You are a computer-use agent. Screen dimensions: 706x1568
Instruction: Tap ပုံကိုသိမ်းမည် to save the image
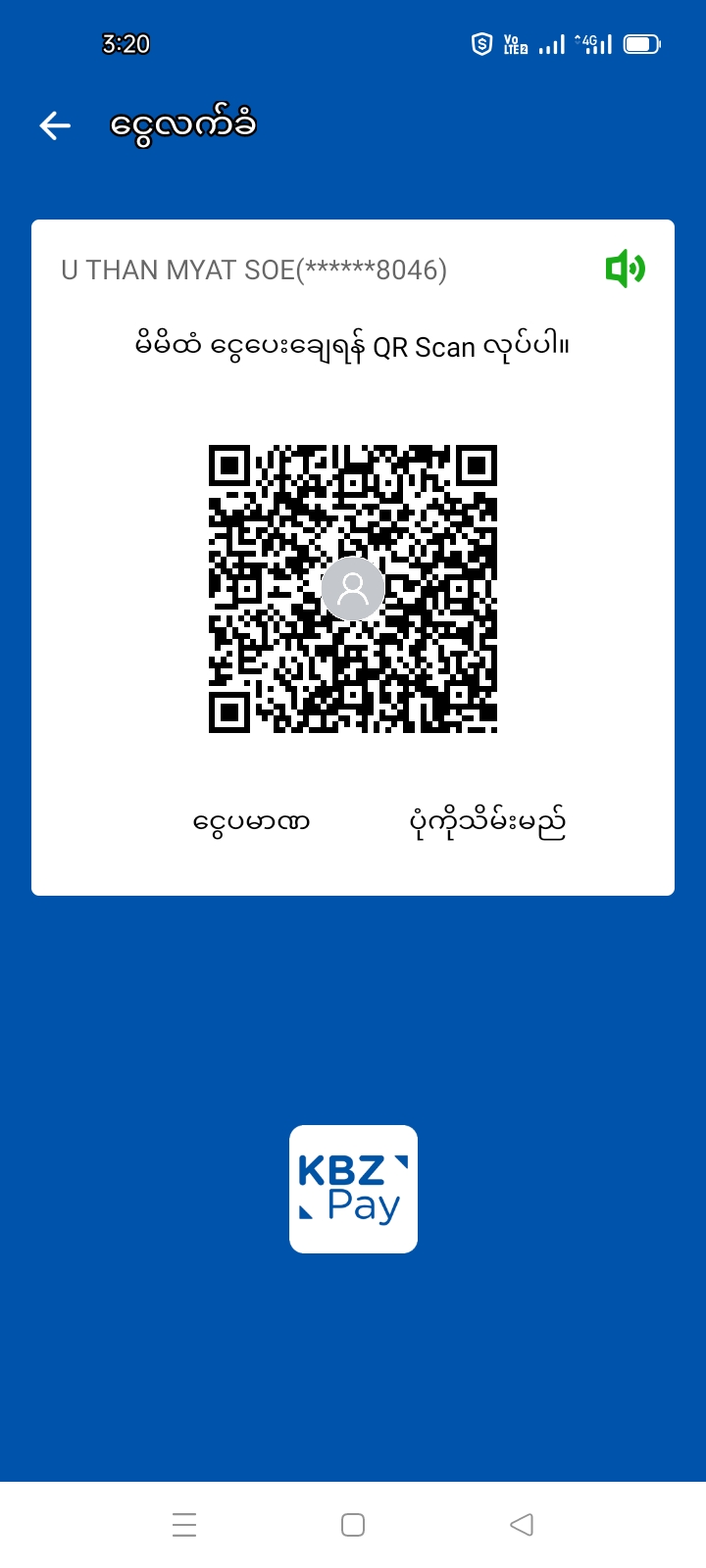tap(487, 823)
